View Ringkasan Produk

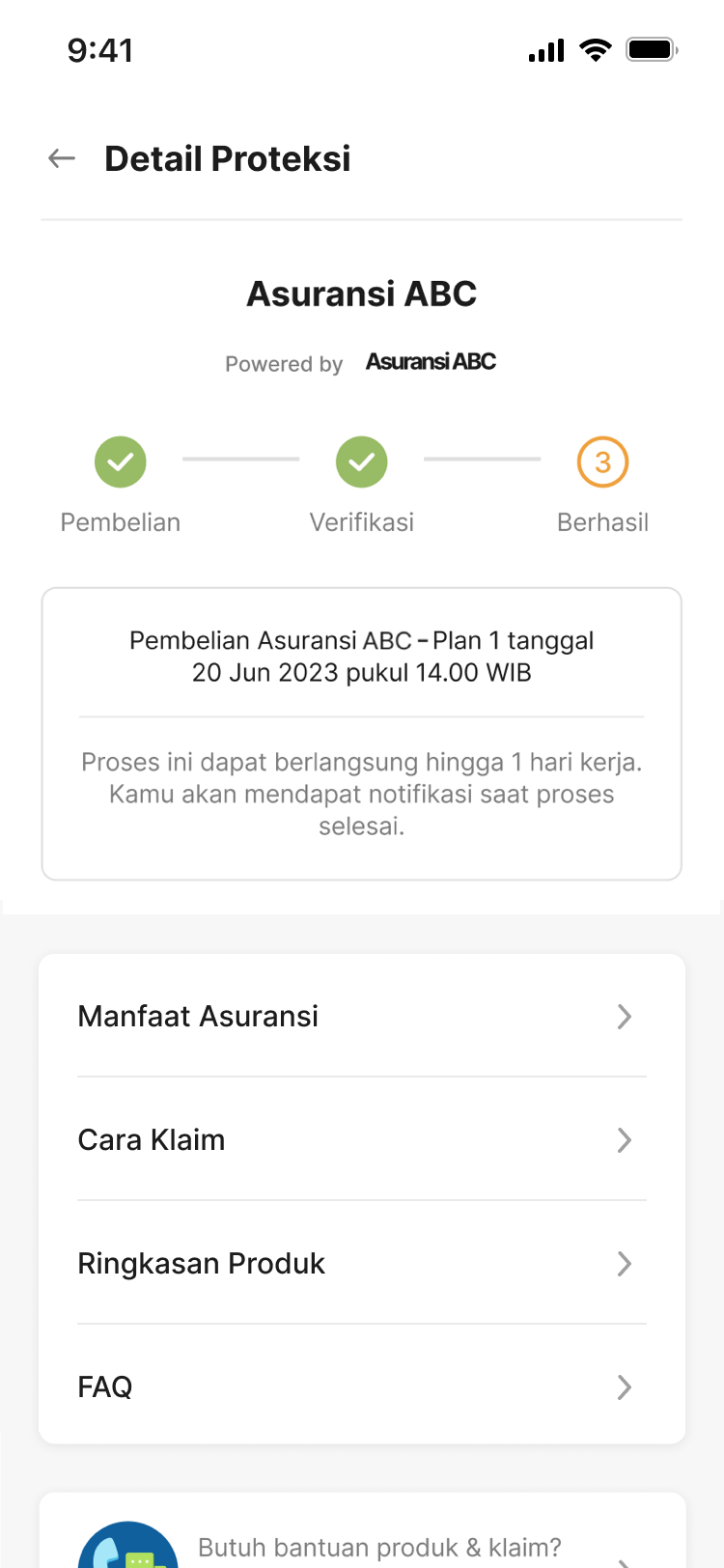pos(361,1263)
